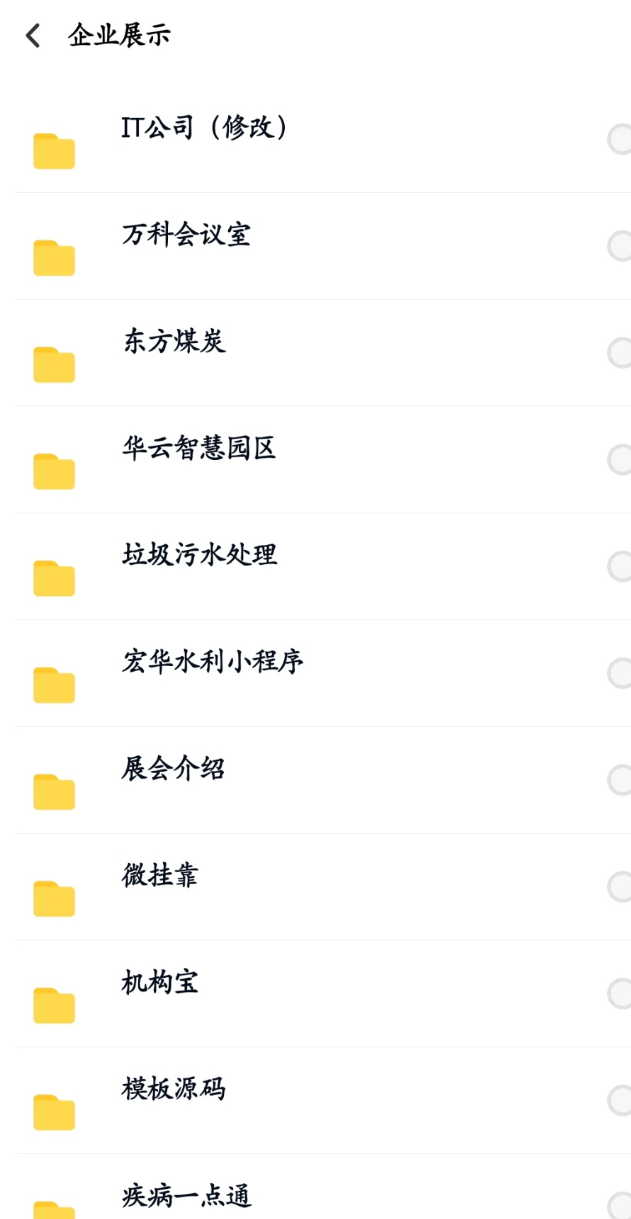
Task: Select the radio button for 微挂靠
Action: click(620, 887)
